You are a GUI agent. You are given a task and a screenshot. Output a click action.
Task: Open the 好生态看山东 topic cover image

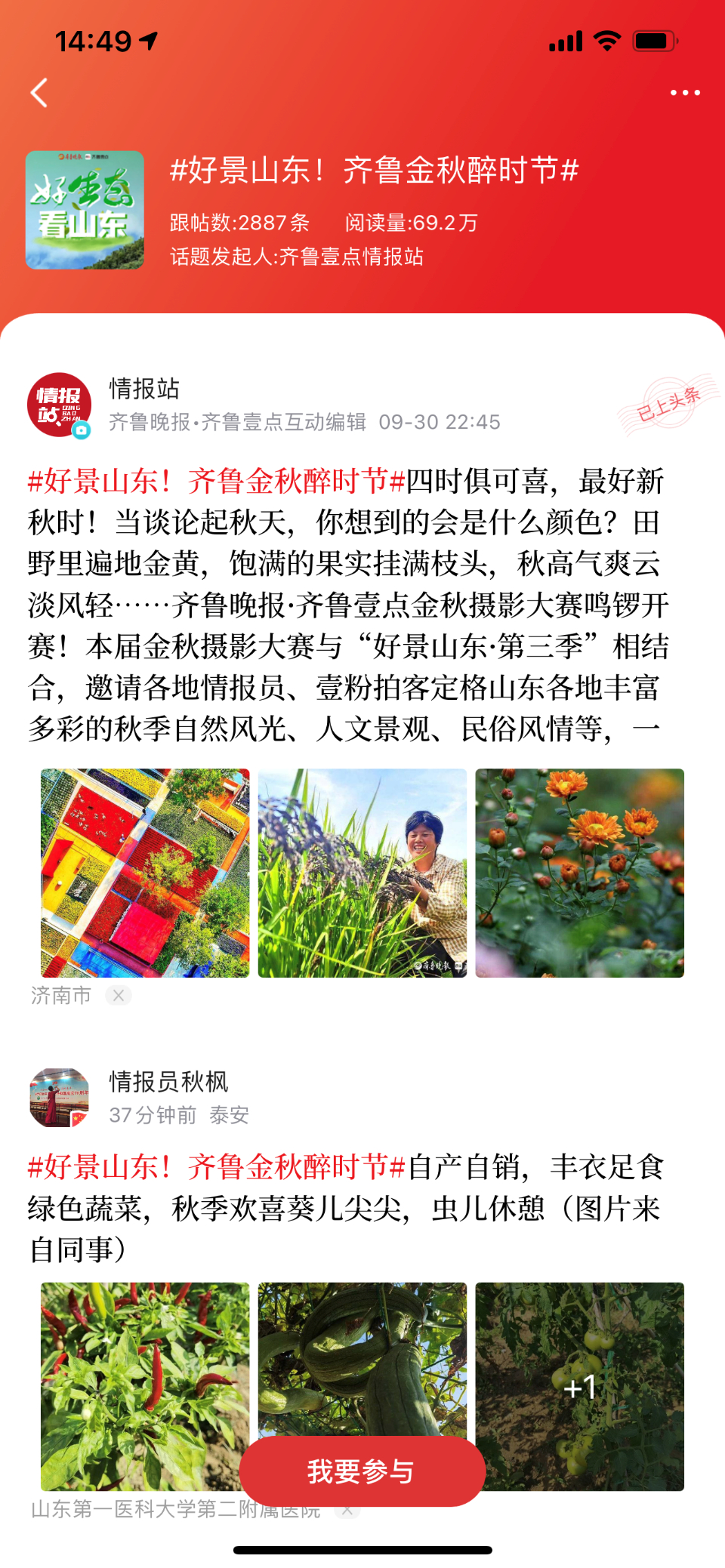tap(85, 210)
